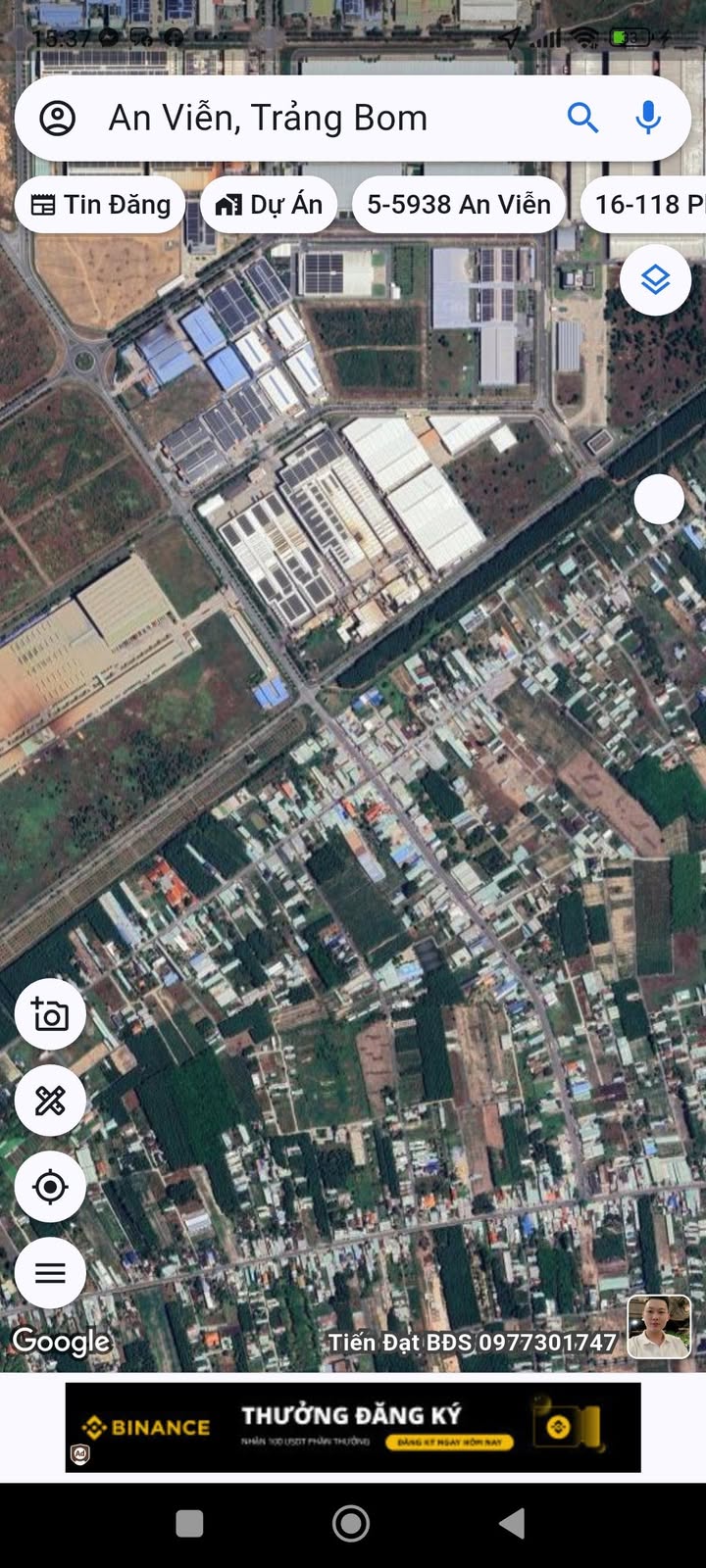
Task: Open the account profile icon
Action: tap(58, 119)
